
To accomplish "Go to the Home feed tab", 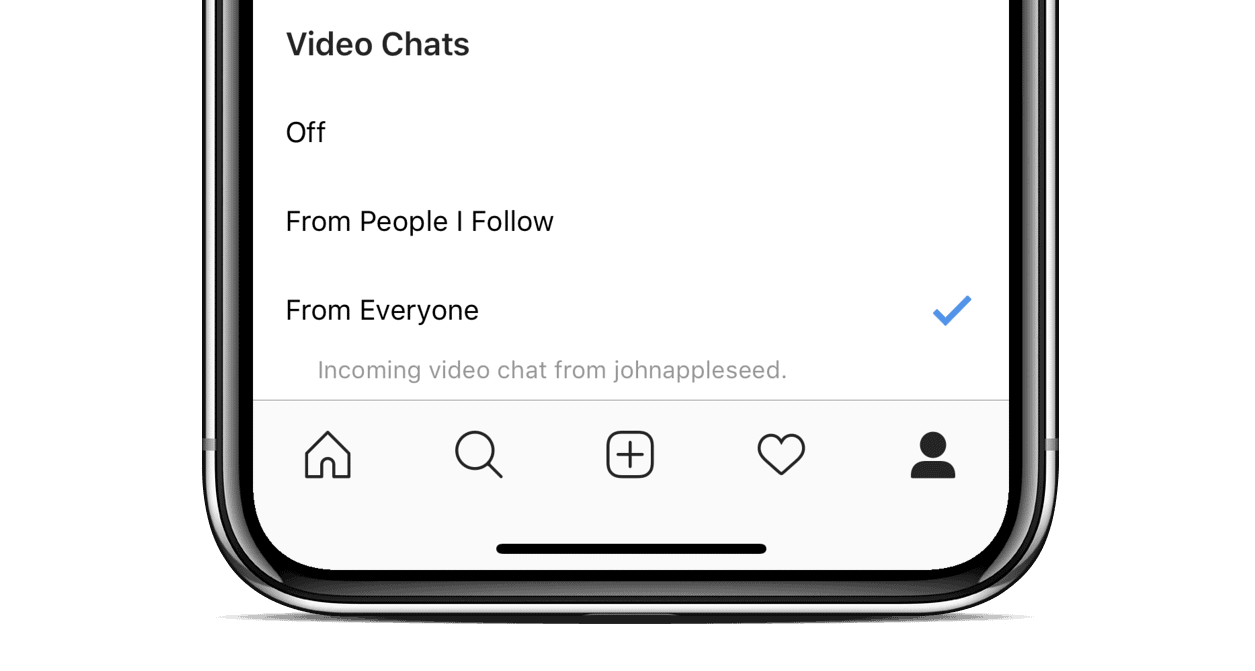I will (328, 455).
